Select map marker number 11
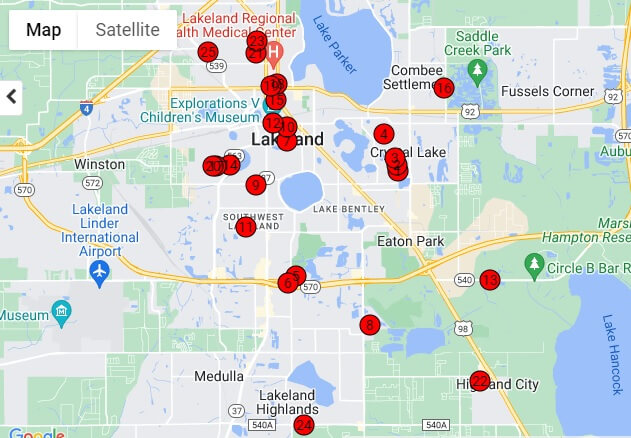This screenshot has width=631, height=438. click(x=246, y=227)
